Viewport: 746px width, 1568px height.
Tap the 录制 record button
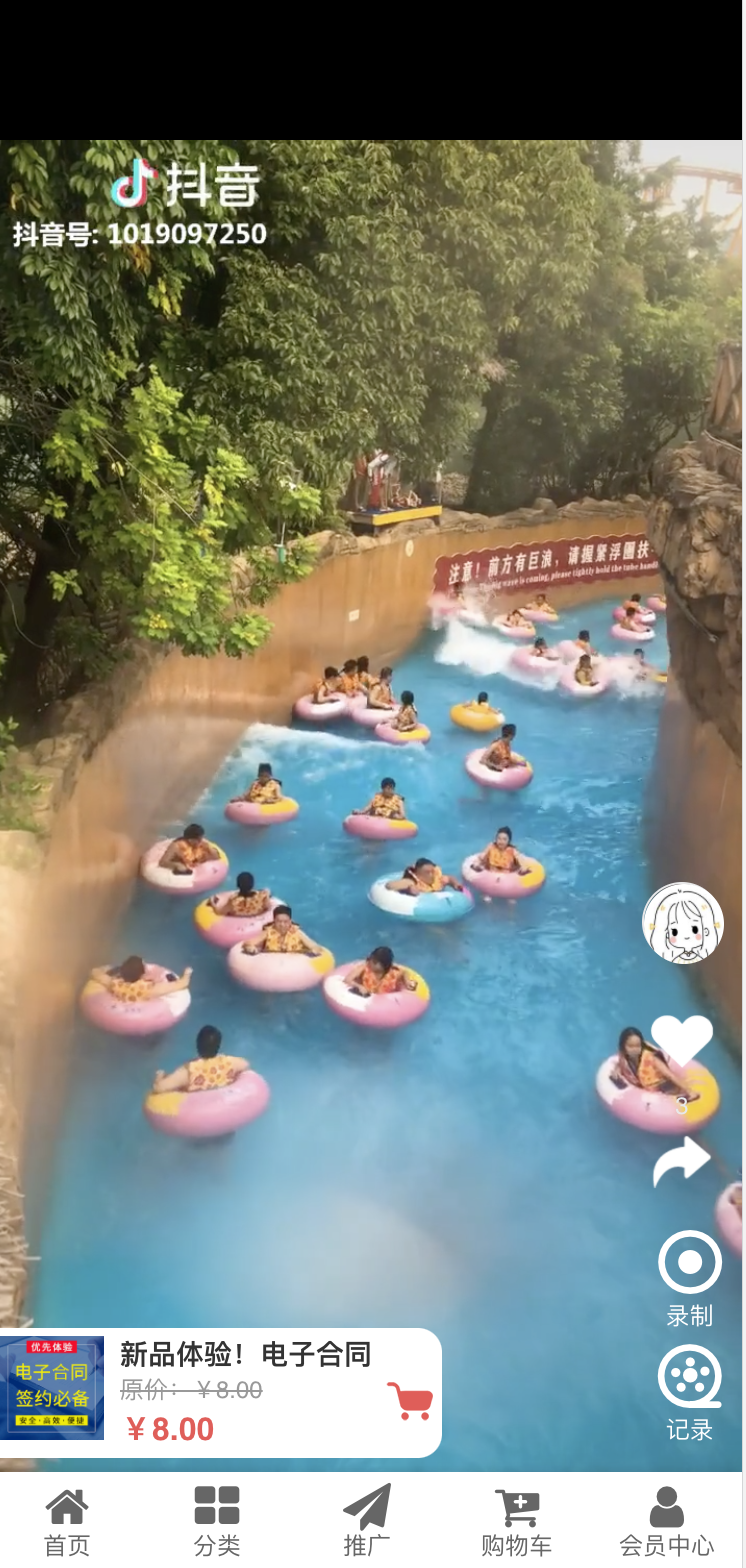690,1263
